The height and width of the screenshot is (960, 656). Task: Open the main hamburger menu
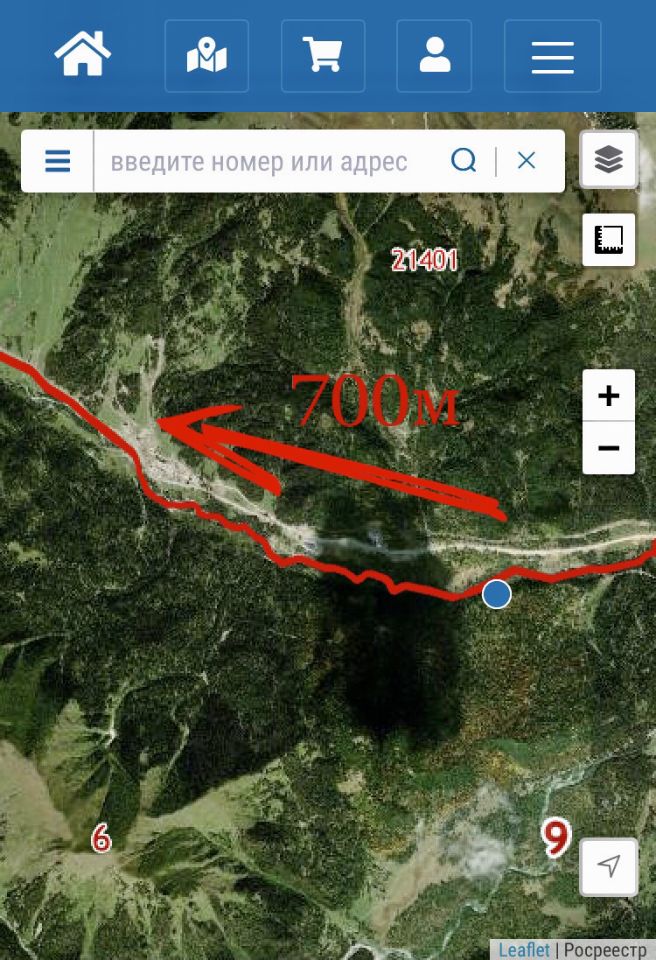(x=552, y=56)
